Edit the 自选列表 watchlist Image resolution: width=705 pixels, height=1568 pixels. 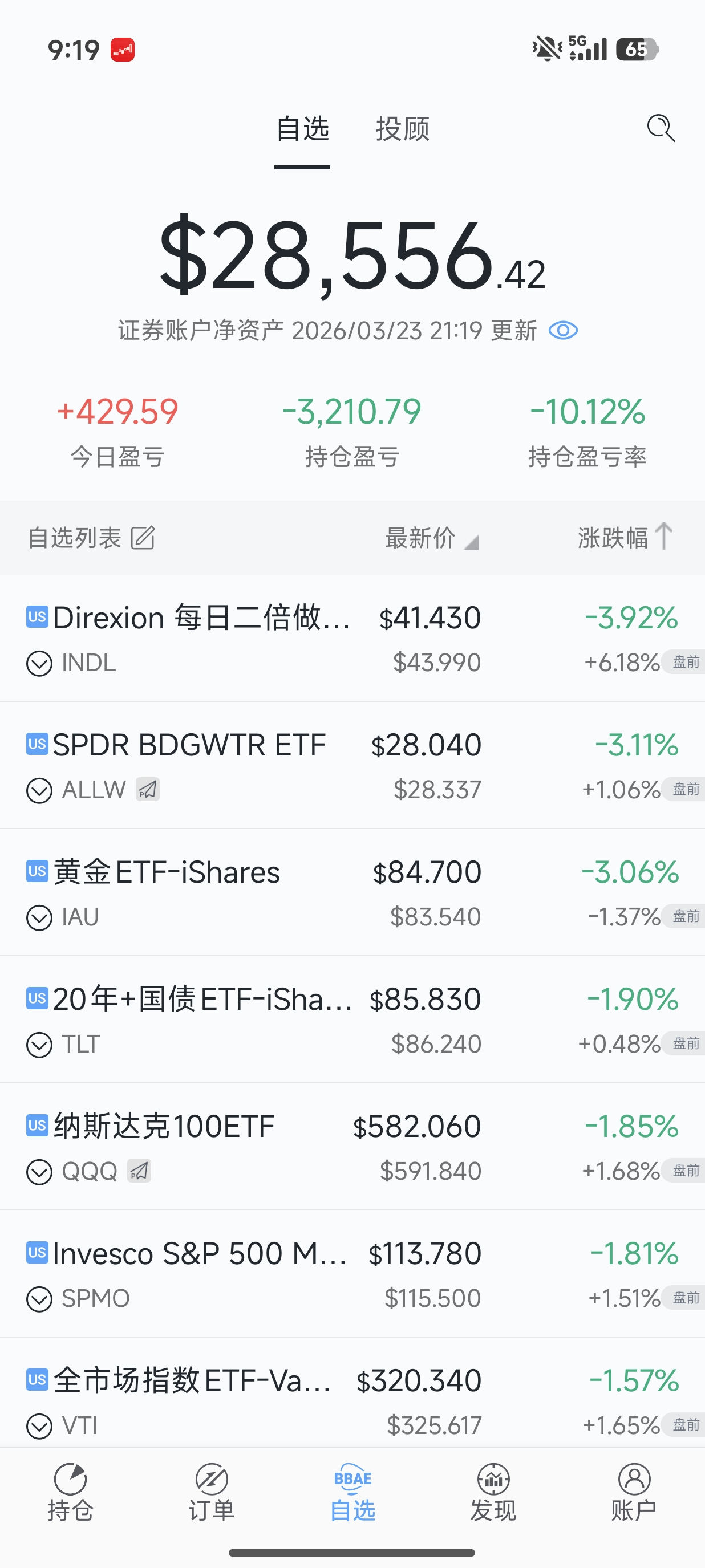143,538
